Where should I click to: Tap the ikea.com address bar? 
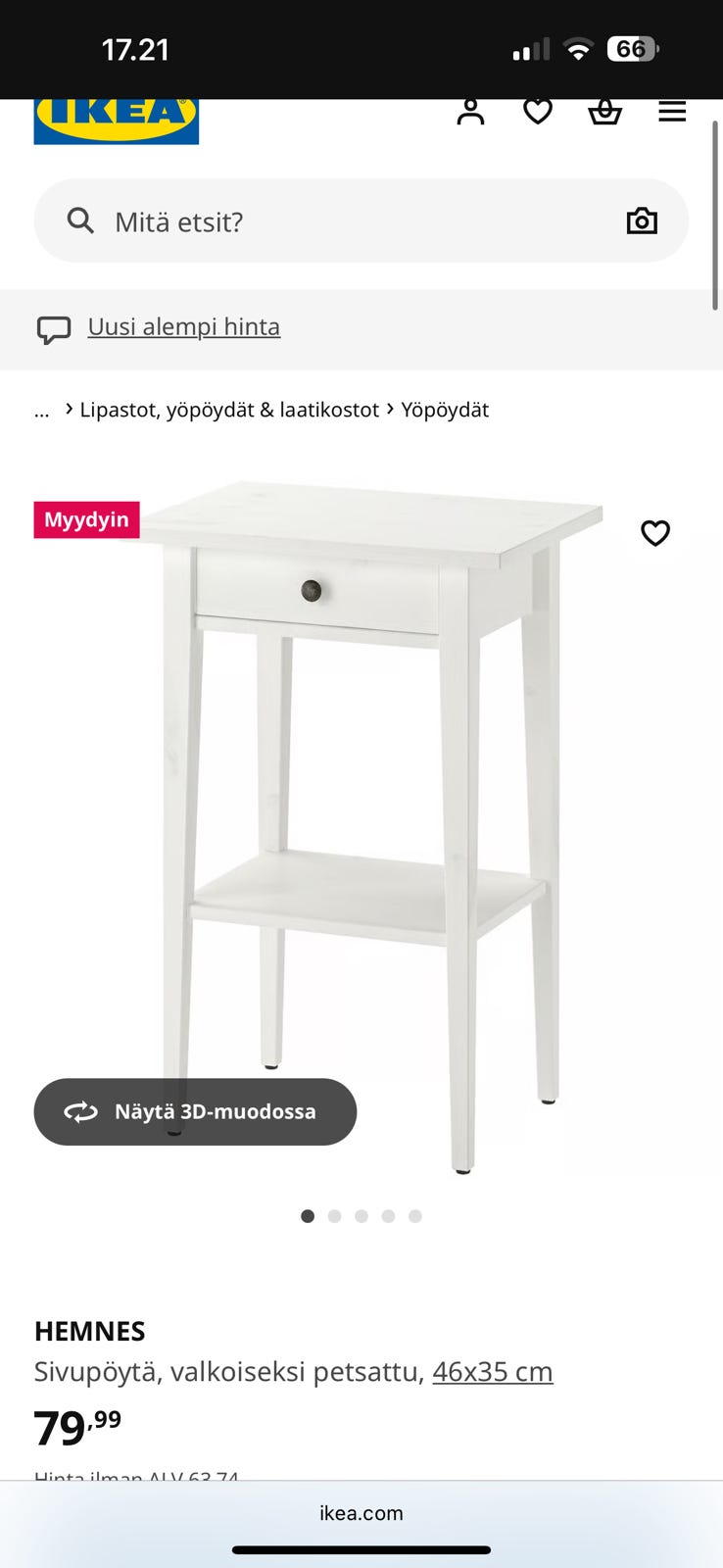361,1513
